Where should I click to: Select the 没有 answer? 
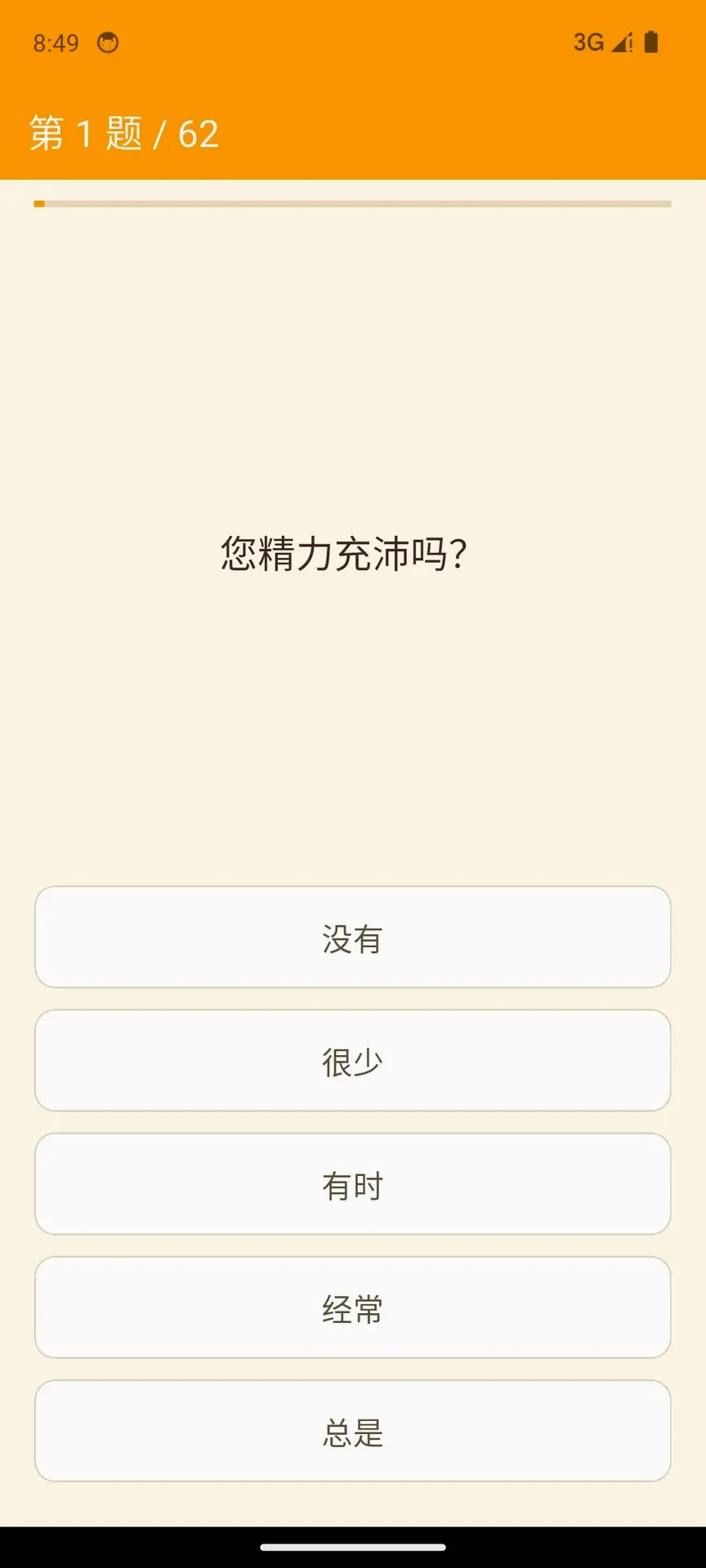[353, 937]
